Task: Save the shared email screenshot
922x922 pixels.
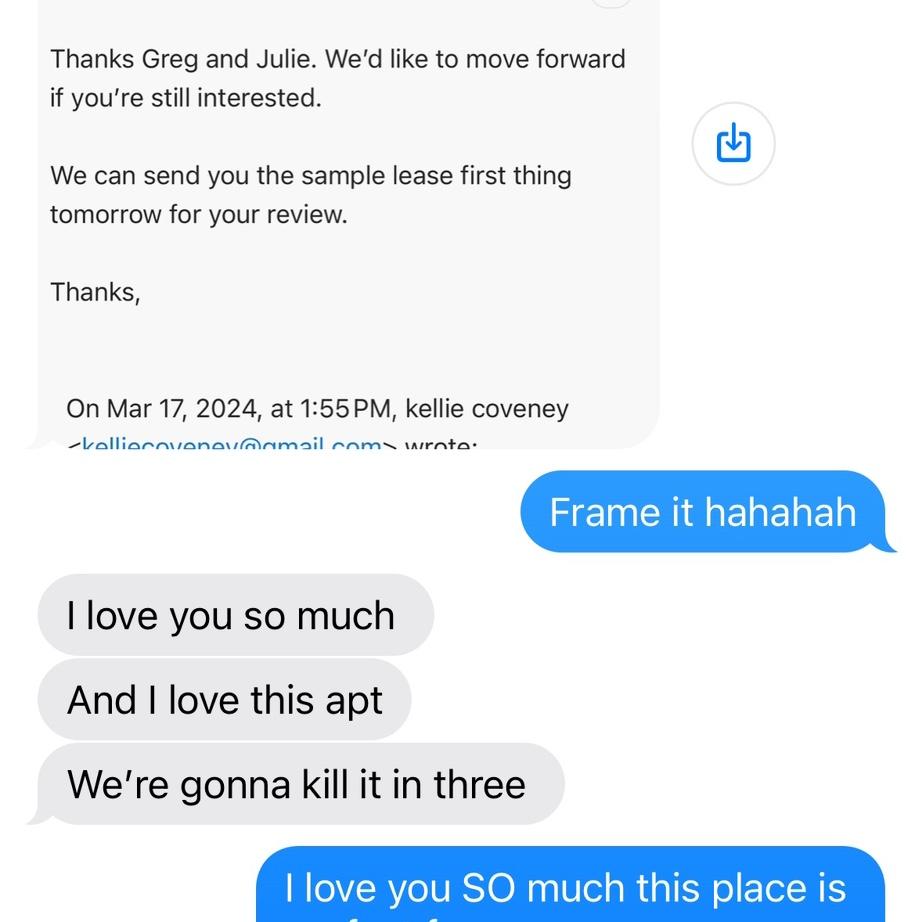Action: click(733, 143)
